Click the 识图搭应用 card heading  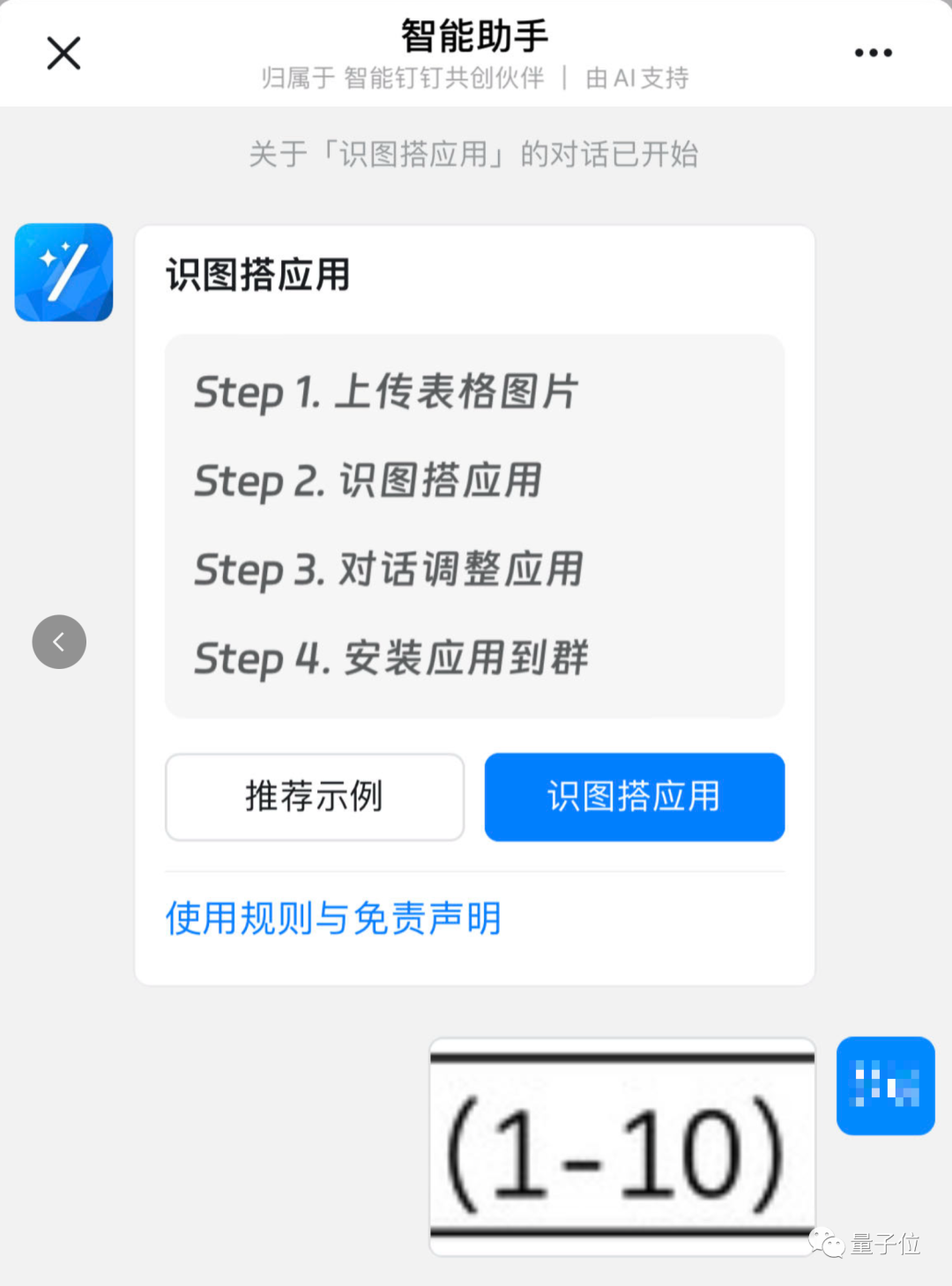click(257, 275)
